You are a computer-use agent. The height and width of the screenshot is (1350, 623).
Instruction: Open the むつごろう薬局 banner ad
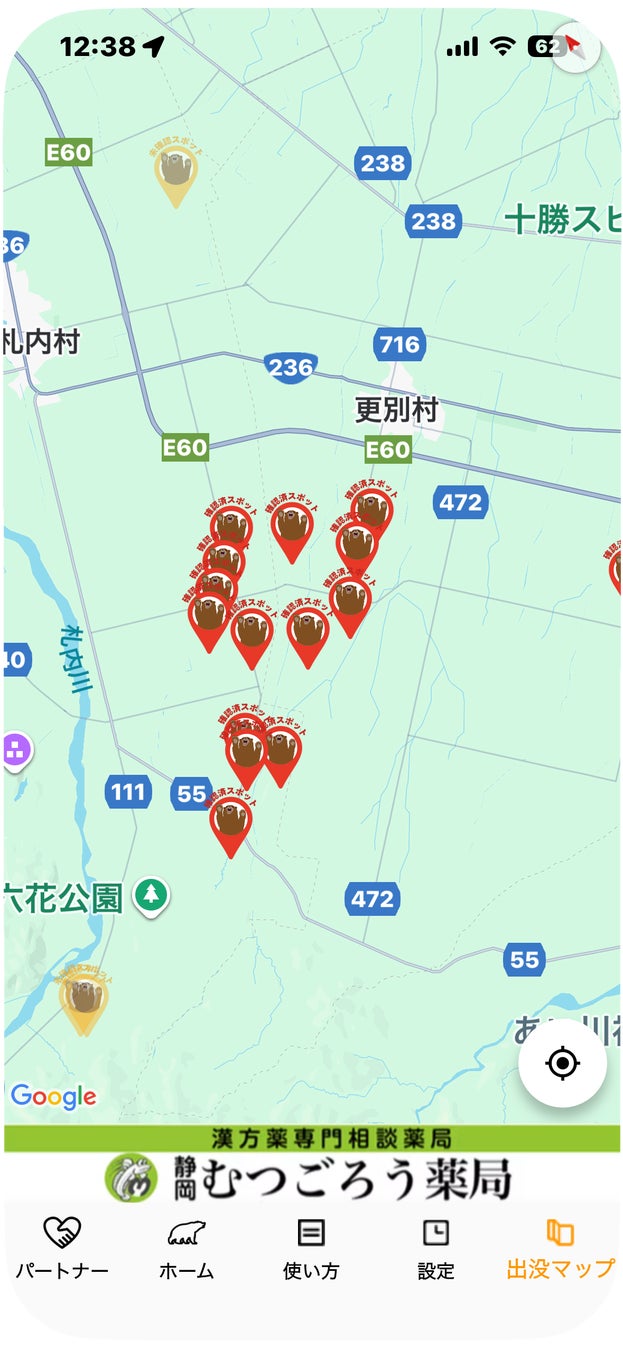point(311,1167)
